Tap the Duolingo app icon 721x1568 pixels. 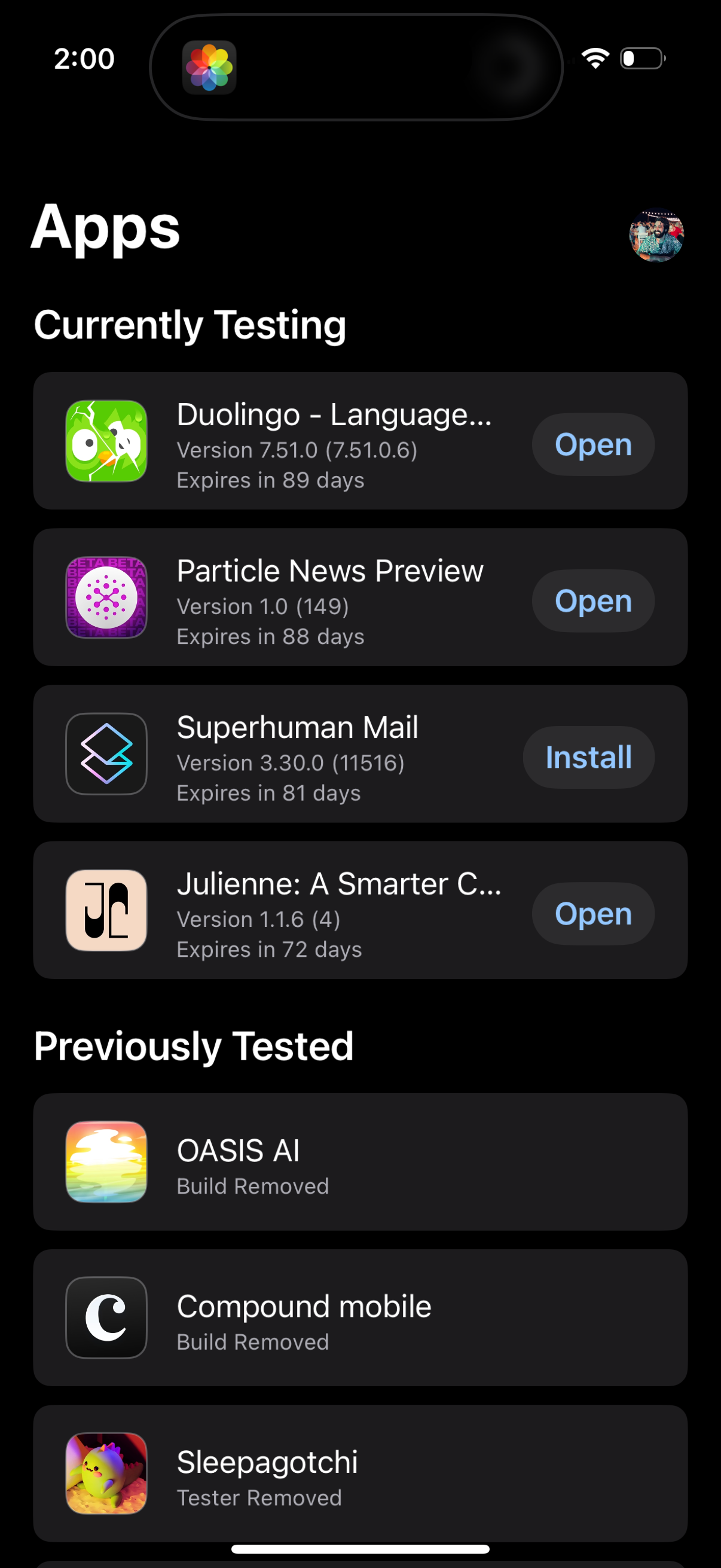pyautogui.click(x=105, y=443)
